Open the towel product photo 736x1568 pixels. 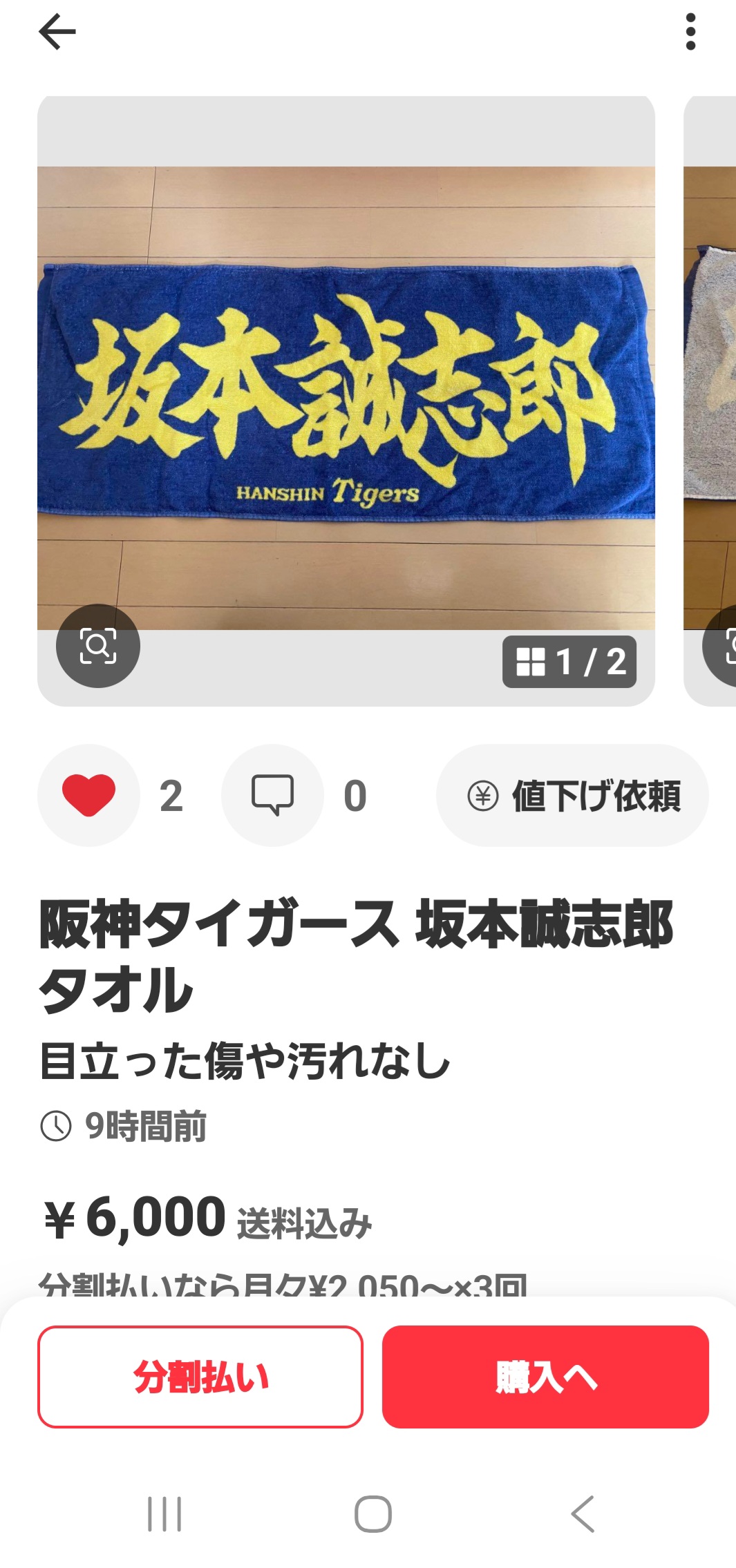(346, 394)
